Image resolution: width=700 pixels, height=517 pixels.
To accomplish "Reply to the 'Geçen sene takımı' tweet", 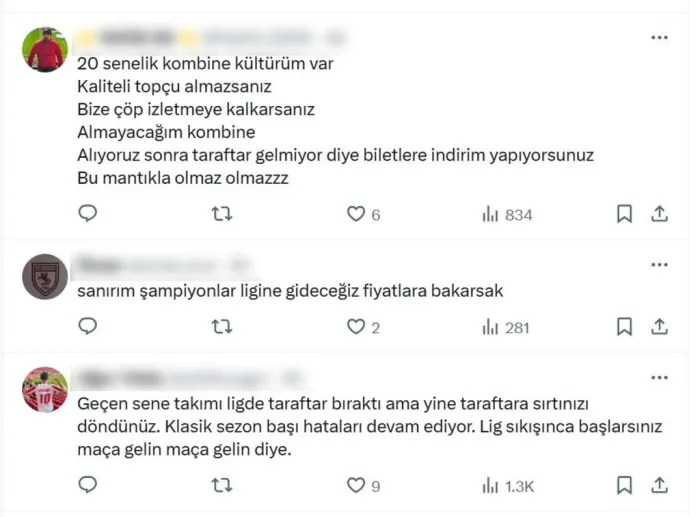I will click(88, 485).
